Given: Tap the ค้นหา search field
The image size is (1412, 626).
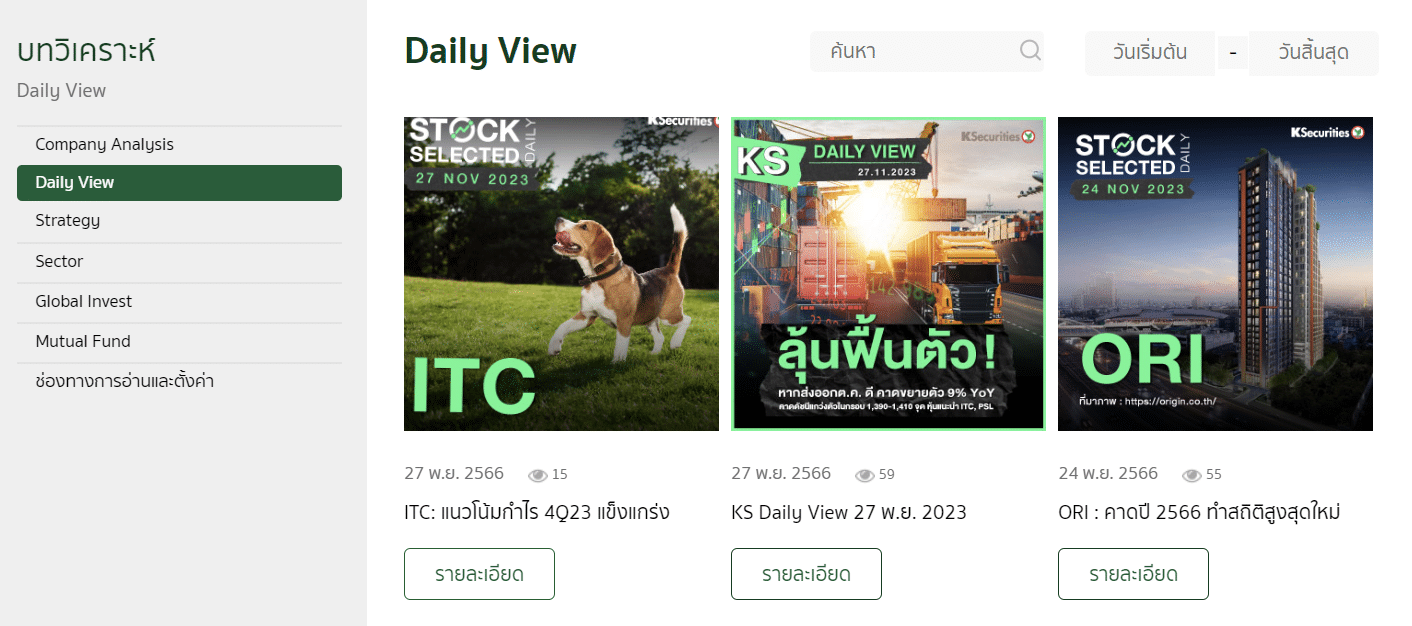Looking at the screenshot, I should [915, 52].
